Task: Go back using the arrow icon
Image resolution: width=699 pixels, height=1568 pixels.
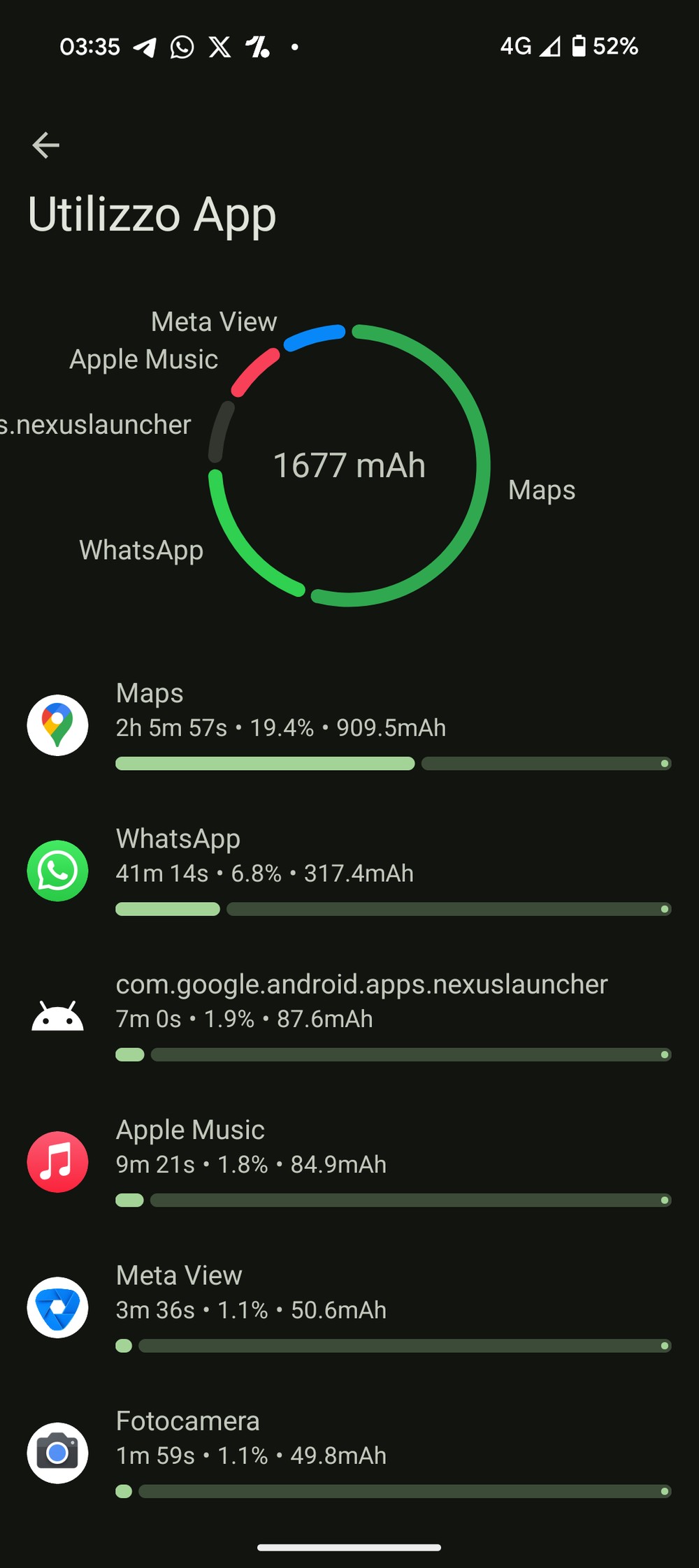Action: (46, 145)
